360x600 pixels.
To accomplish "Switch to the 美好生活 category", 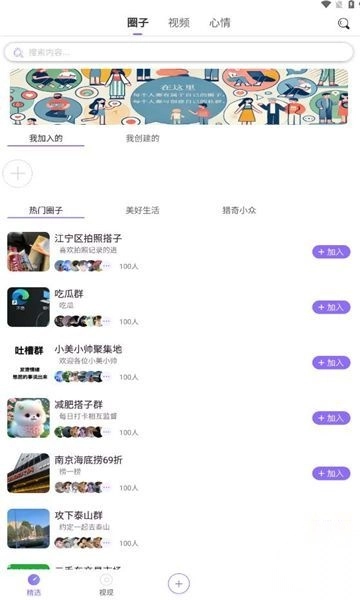I will (x=142, y=210).
